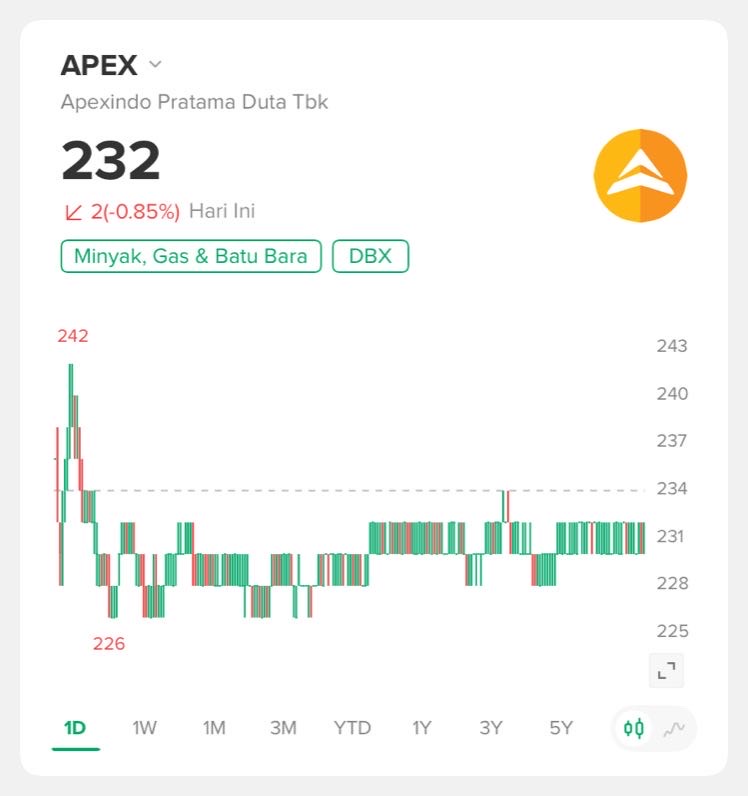748x796 pixels.
Task: Select the candlestick chart type
Action: pyautogui.click(x=634, y=728)
